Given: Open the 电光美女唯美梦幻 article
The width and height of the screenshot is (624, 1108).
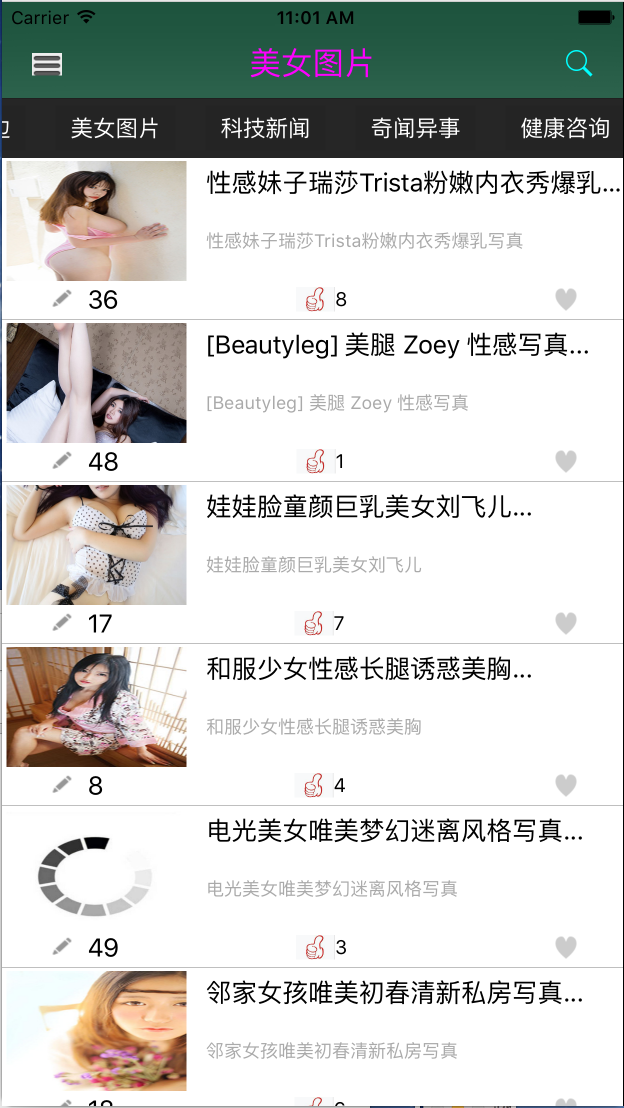Looking at the screenshot, I should [395, 832].
